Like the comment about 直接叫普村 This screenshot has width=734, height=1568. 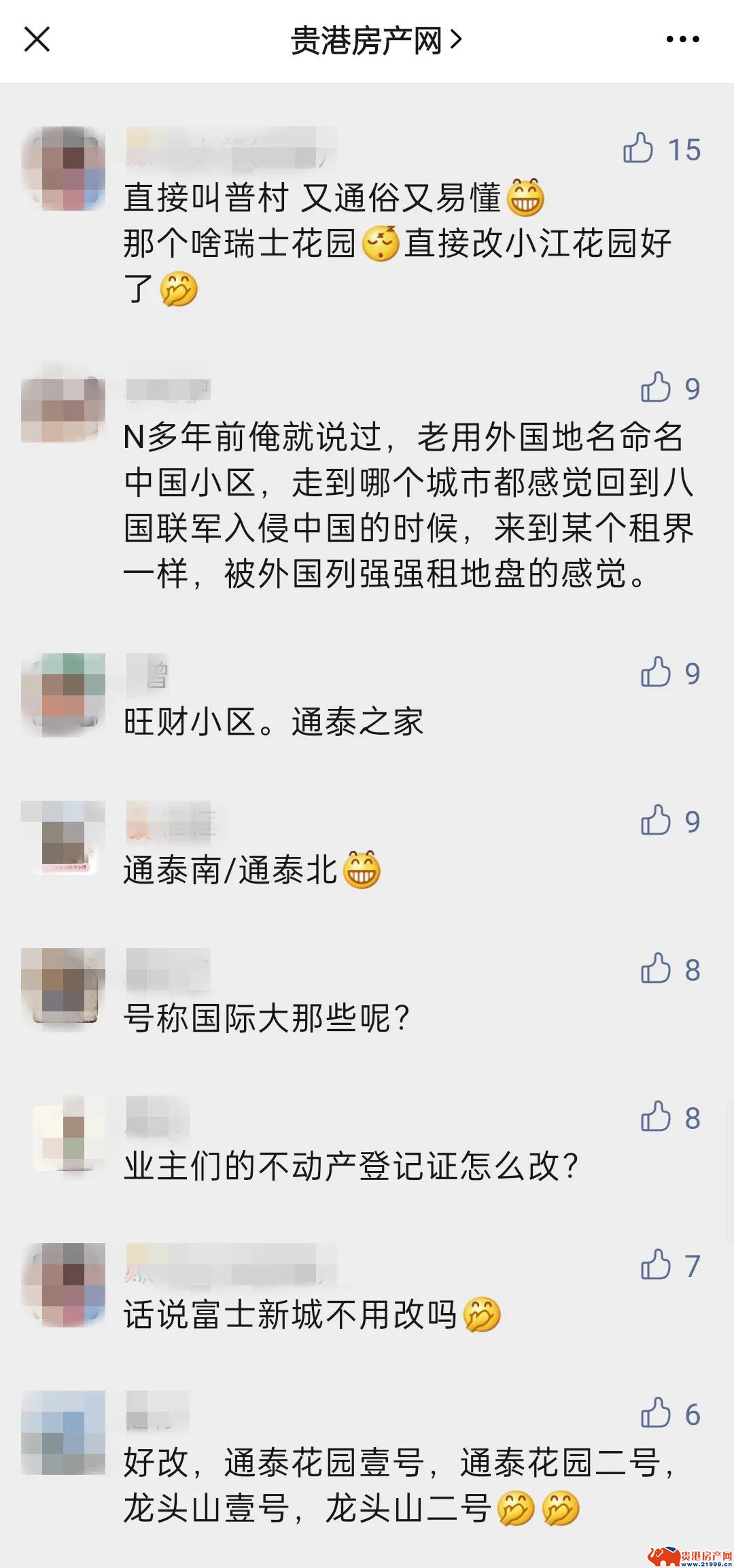[x=639, y=148]
